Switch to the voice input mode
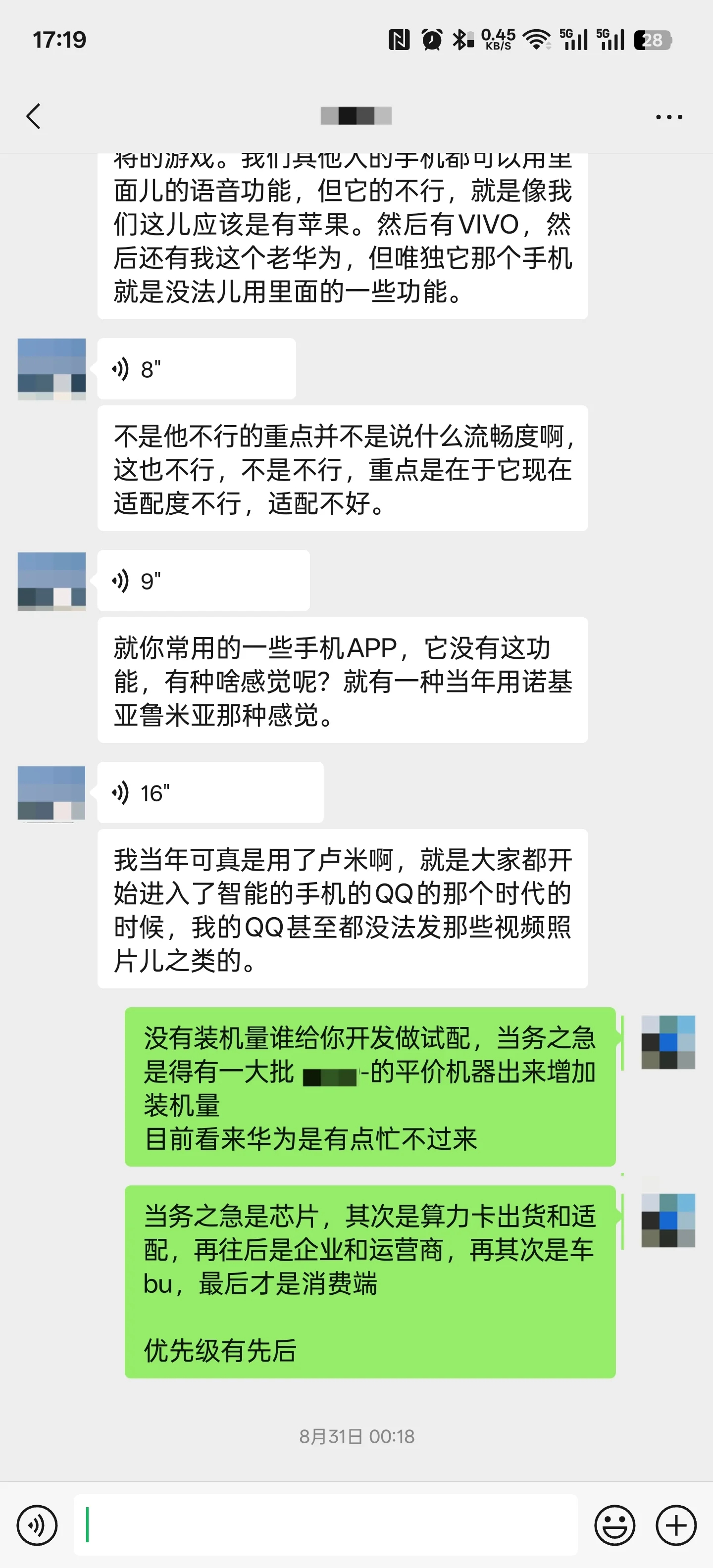 37,1525
